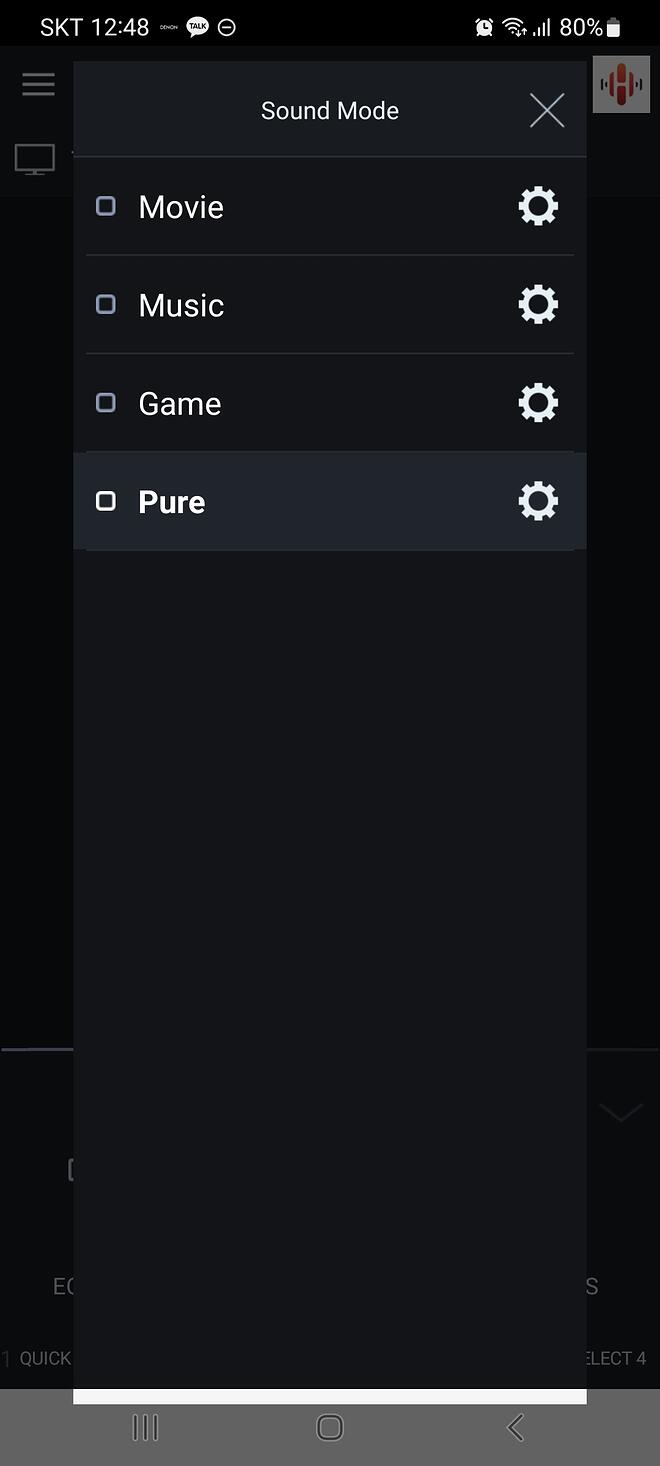This screenshot has height=1466, width=660.
Task: Open settings gear for Music mode
Action: pyautogui.click(x=538, y=304)
